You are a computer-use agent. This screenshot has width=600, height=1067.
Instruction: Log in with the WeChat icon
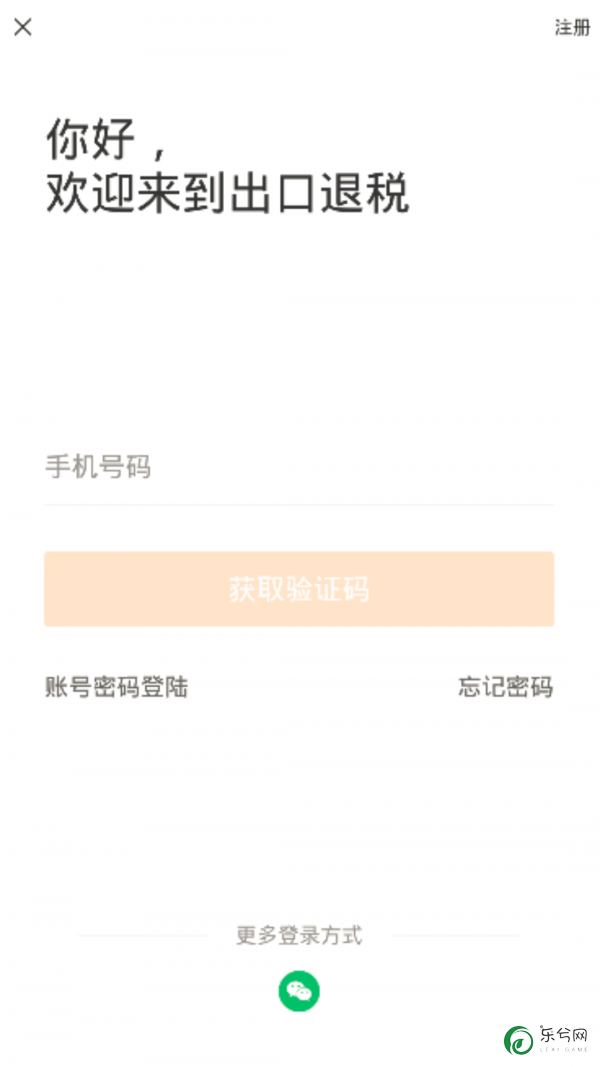tap(299, 990)
